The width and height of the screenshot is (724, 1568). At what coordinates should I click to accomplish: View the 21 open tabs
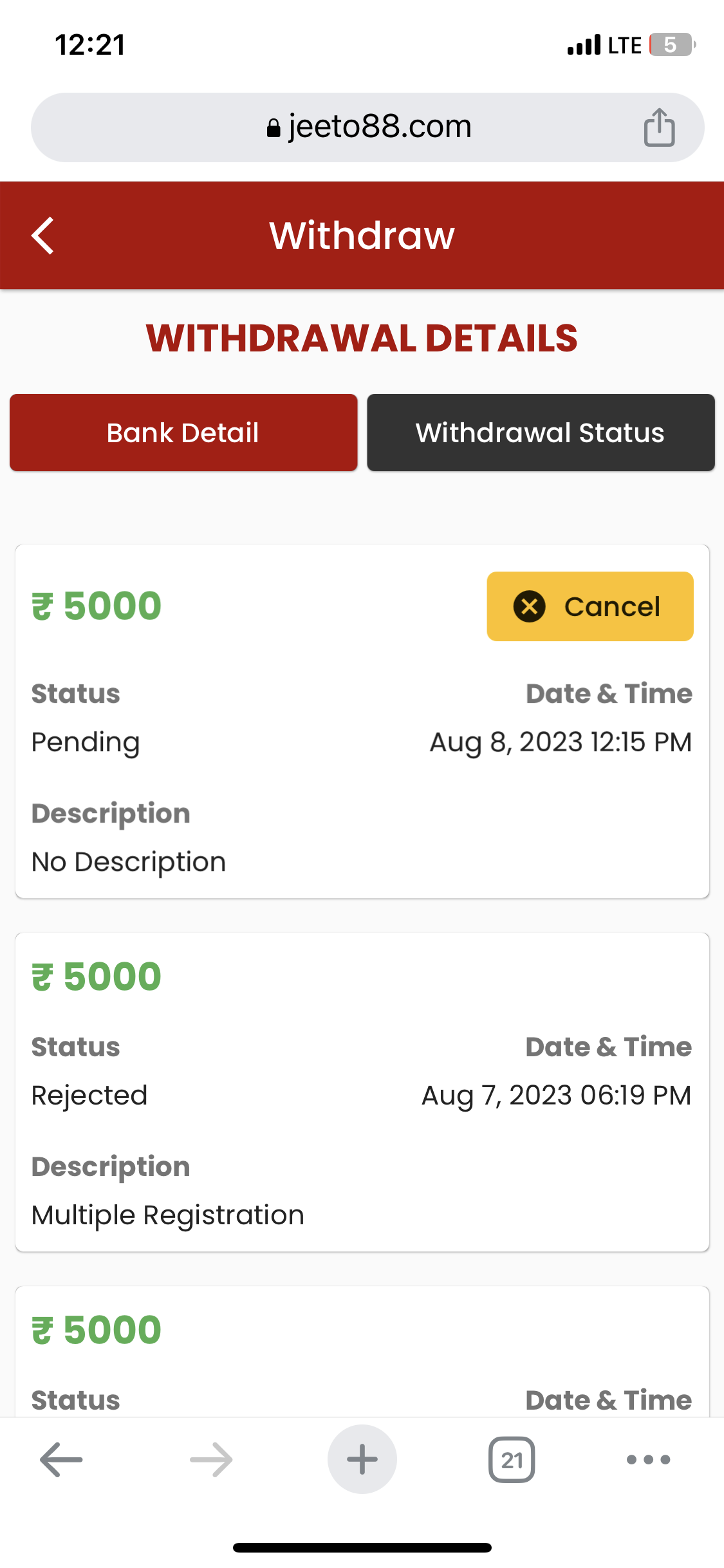tap(512, 1459)
